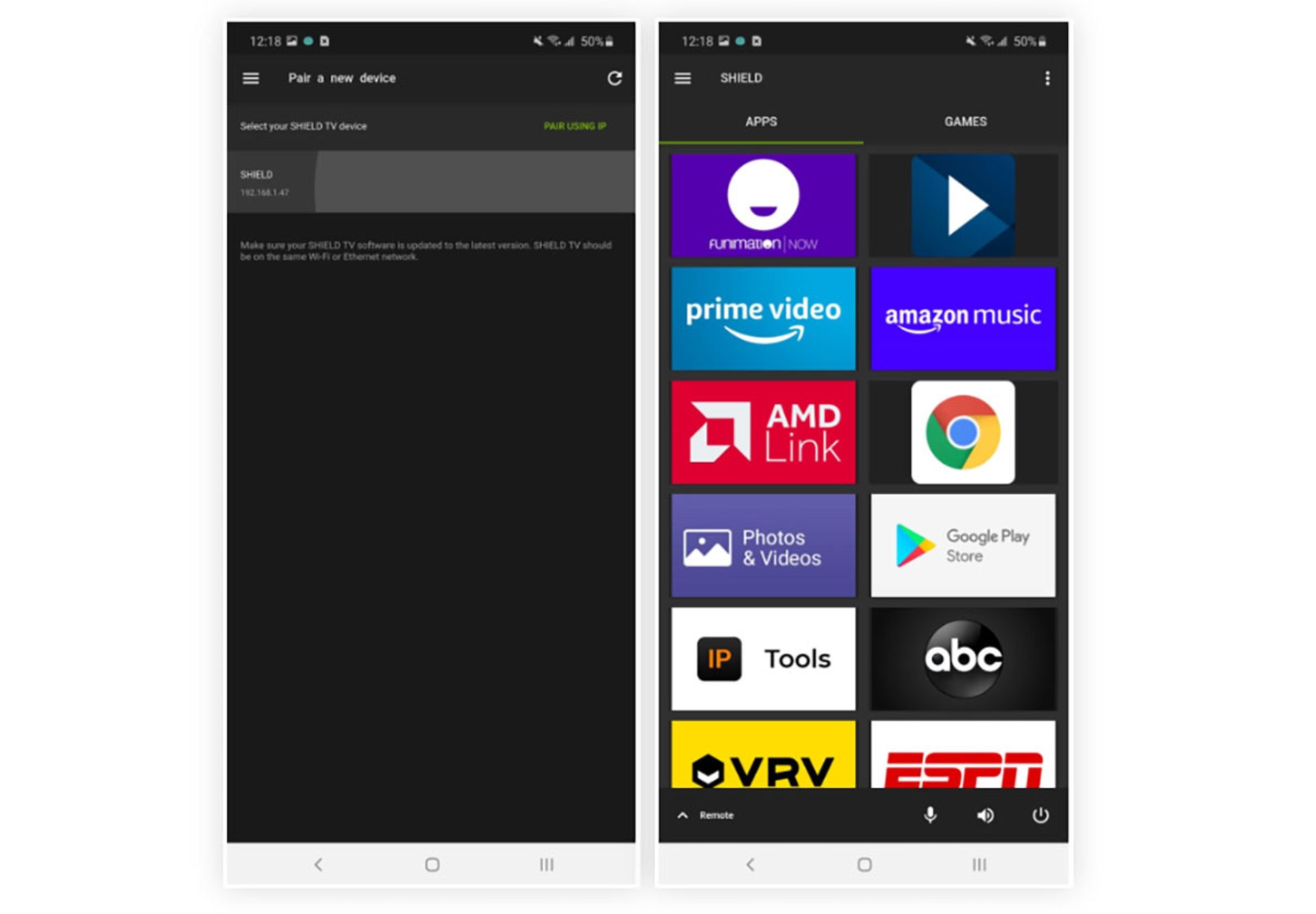Open the volume control
The width and height of the screenshot is (1316, 914).
tap(985, 815)
